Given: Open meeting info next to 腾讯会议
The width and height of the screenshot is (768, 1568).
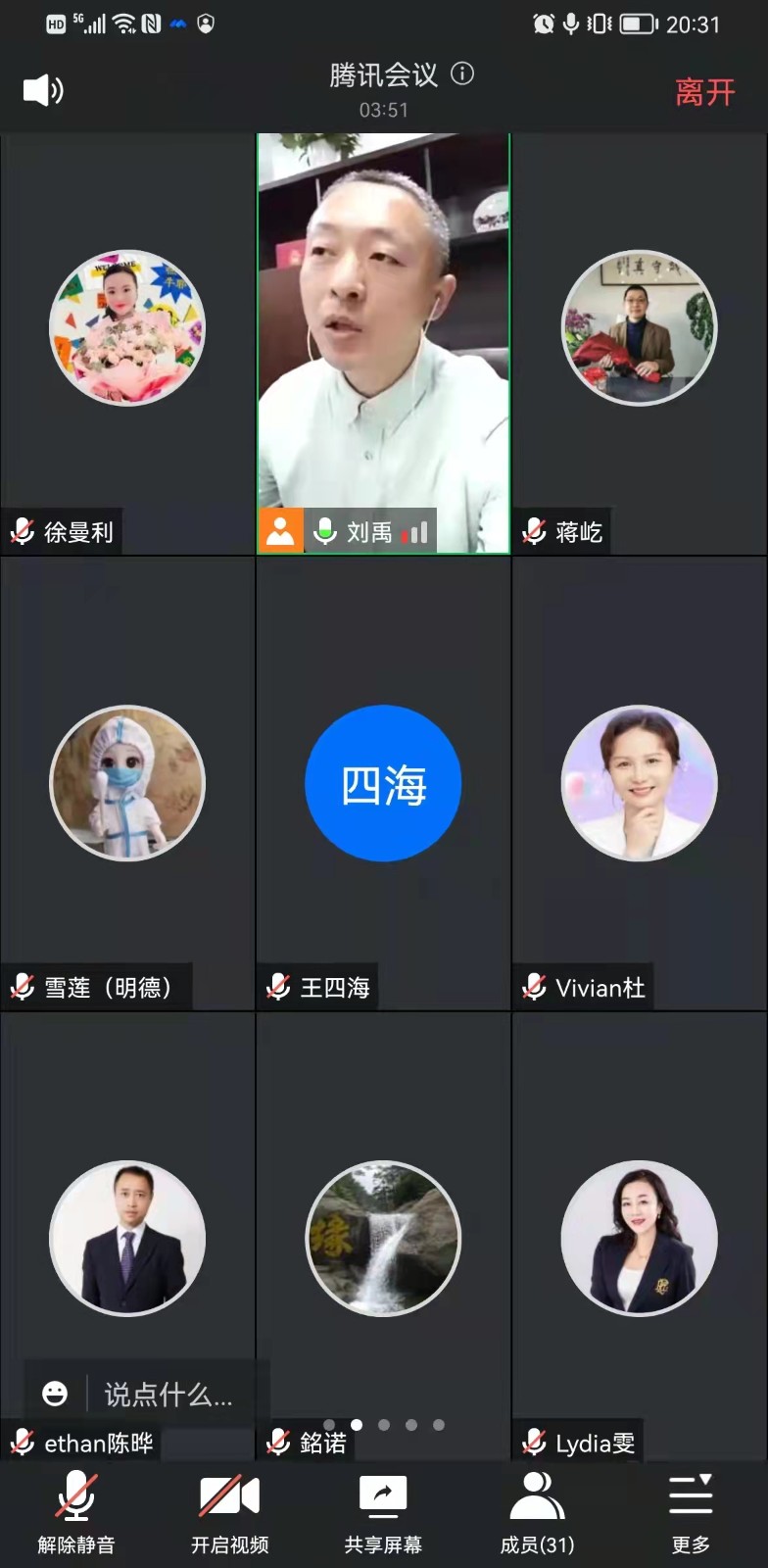Looking at the screenshot, I should click(462, 73).
